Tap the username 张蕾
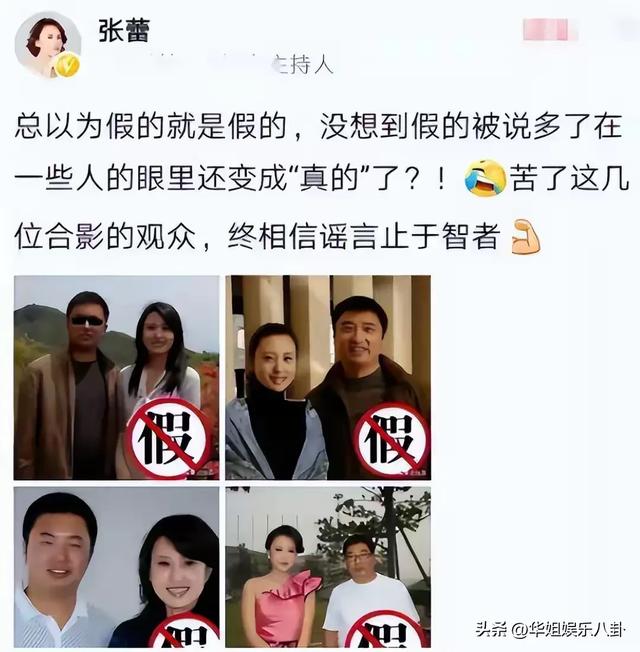The image size is (640, 652). coord(124,30)
